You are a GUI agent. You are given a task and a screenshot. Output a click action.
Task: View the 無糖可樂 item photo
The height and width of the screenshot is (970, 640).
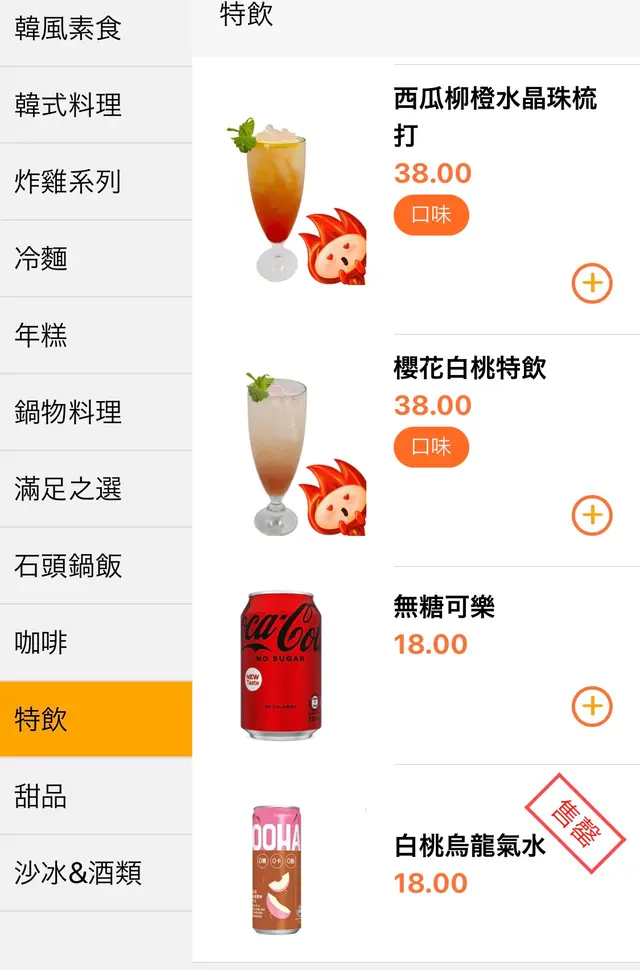click(x=282, y=665)
